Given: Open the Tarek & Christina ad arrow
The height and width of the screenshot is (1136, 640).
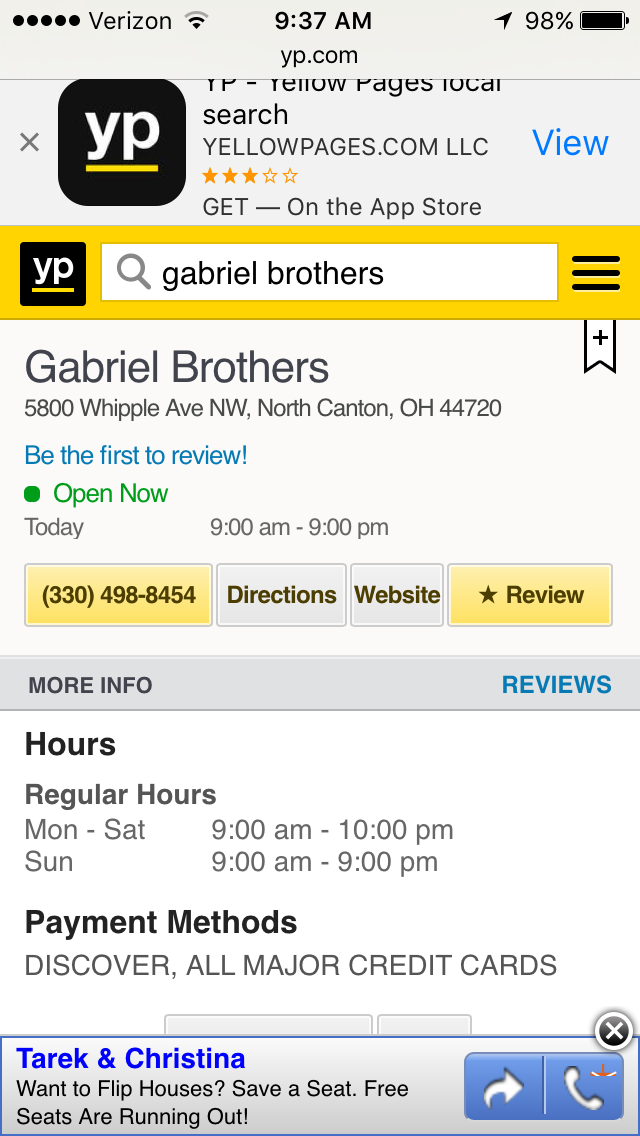Looking at the screenshot, I should pyautogui.click(x=503, y=1088).
